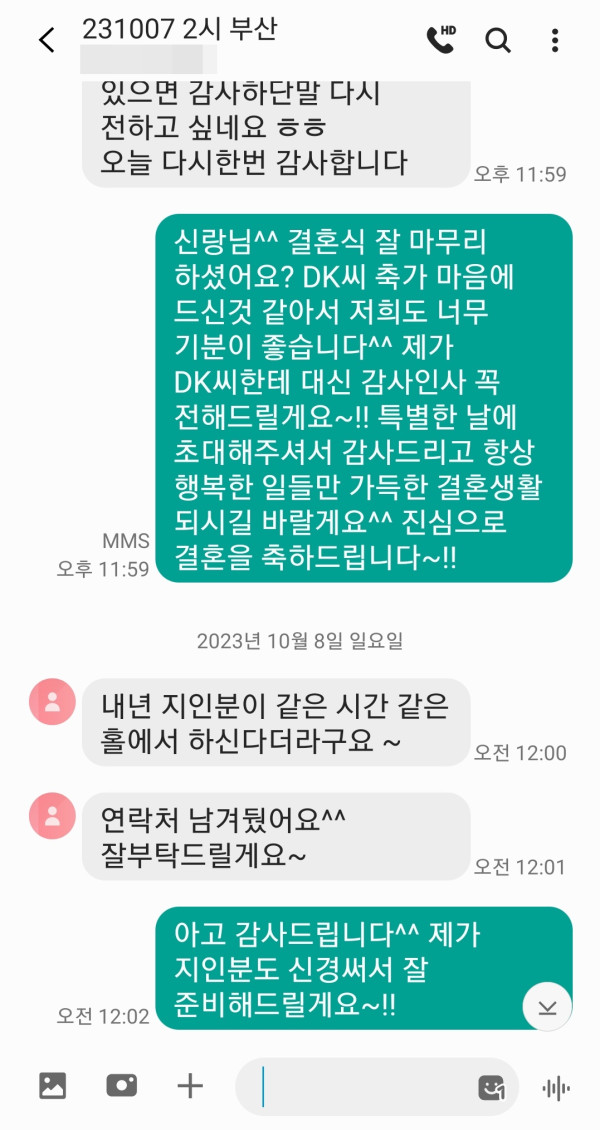Open the overflow menu
This screenshot has height=1130, width=600.
point(555,40)
